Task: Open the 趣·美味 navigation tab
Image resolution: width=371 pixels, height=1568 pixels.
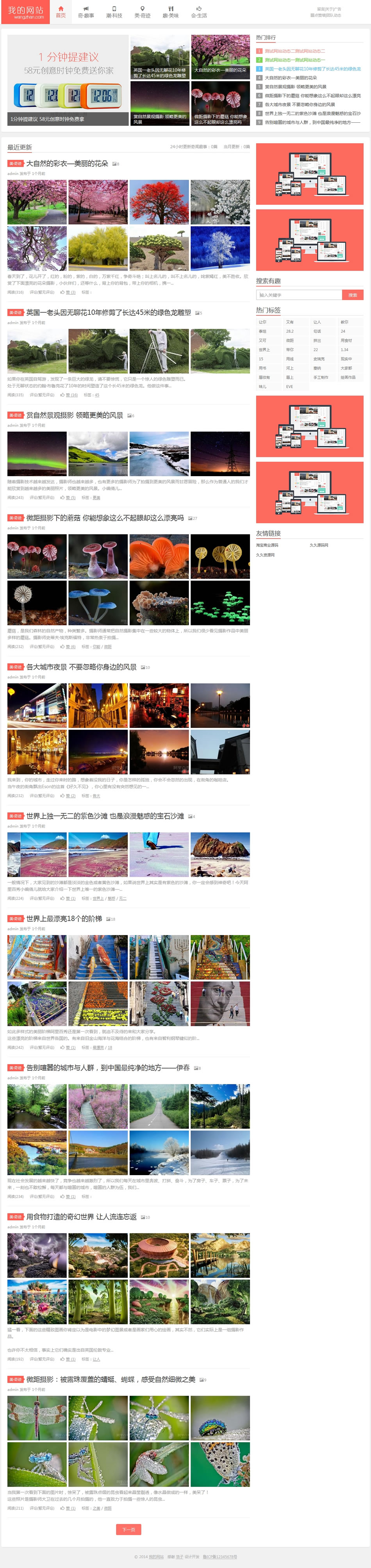Action: [x=170, y=12]
